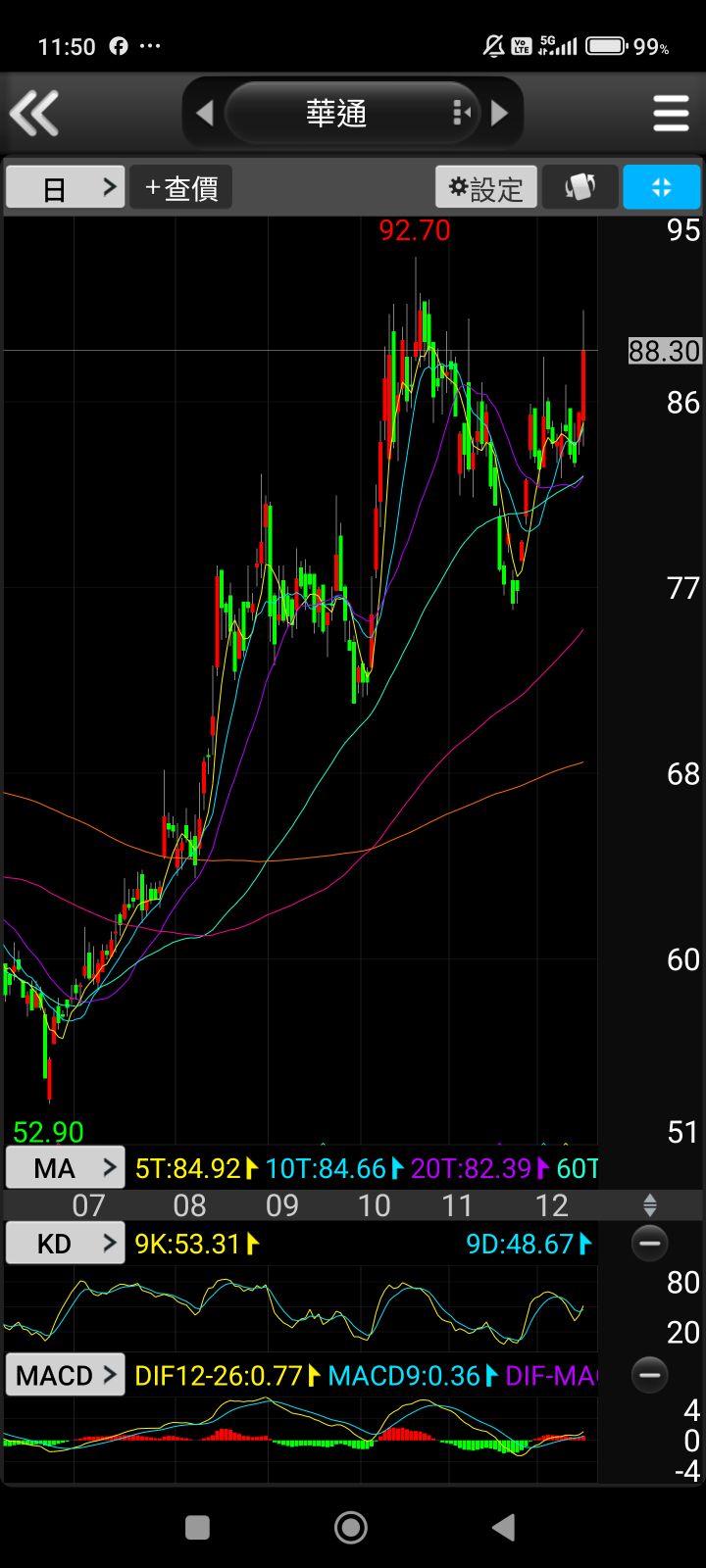
Task: Go to the system home screen
Action: click(x=351, y=1527)
